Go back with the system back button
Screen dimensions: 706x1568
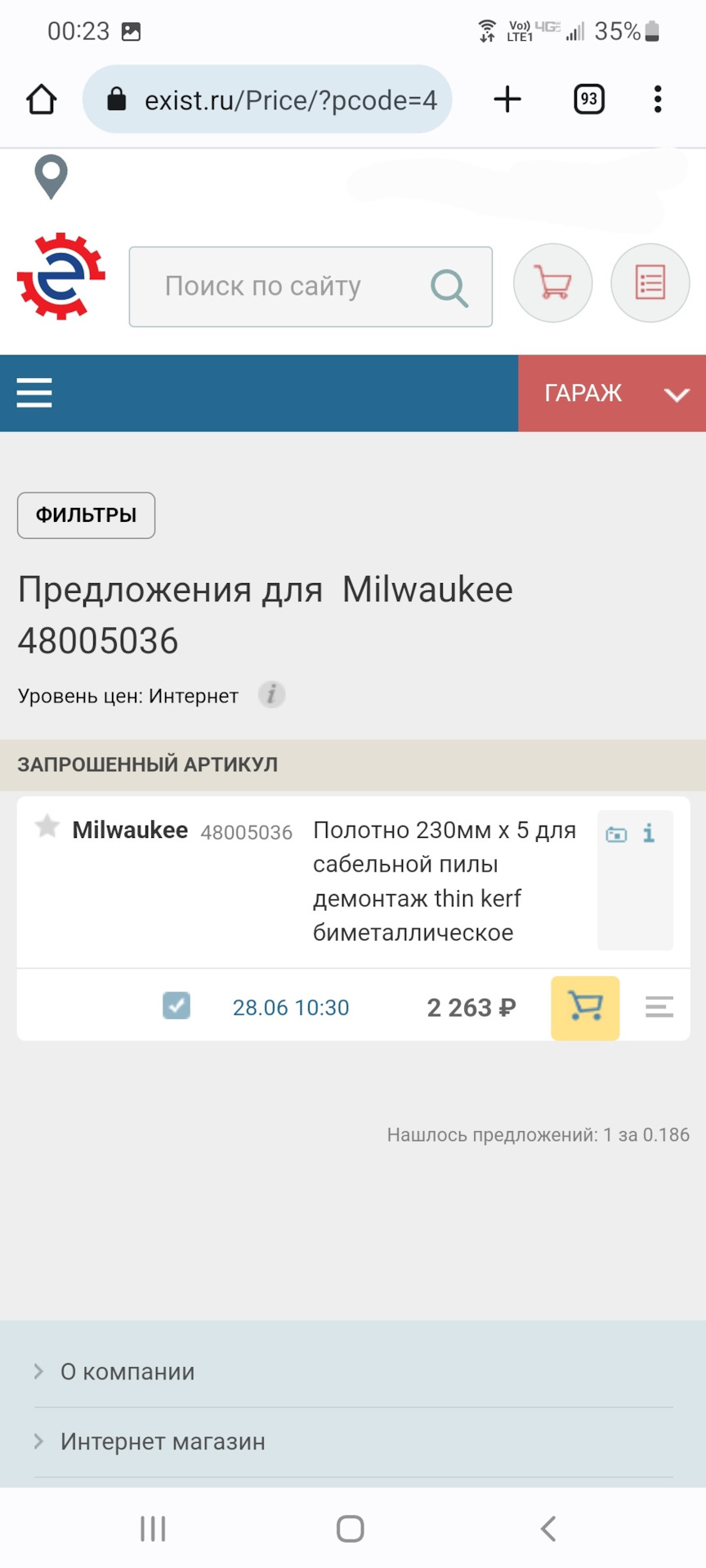pos(548,1529)
